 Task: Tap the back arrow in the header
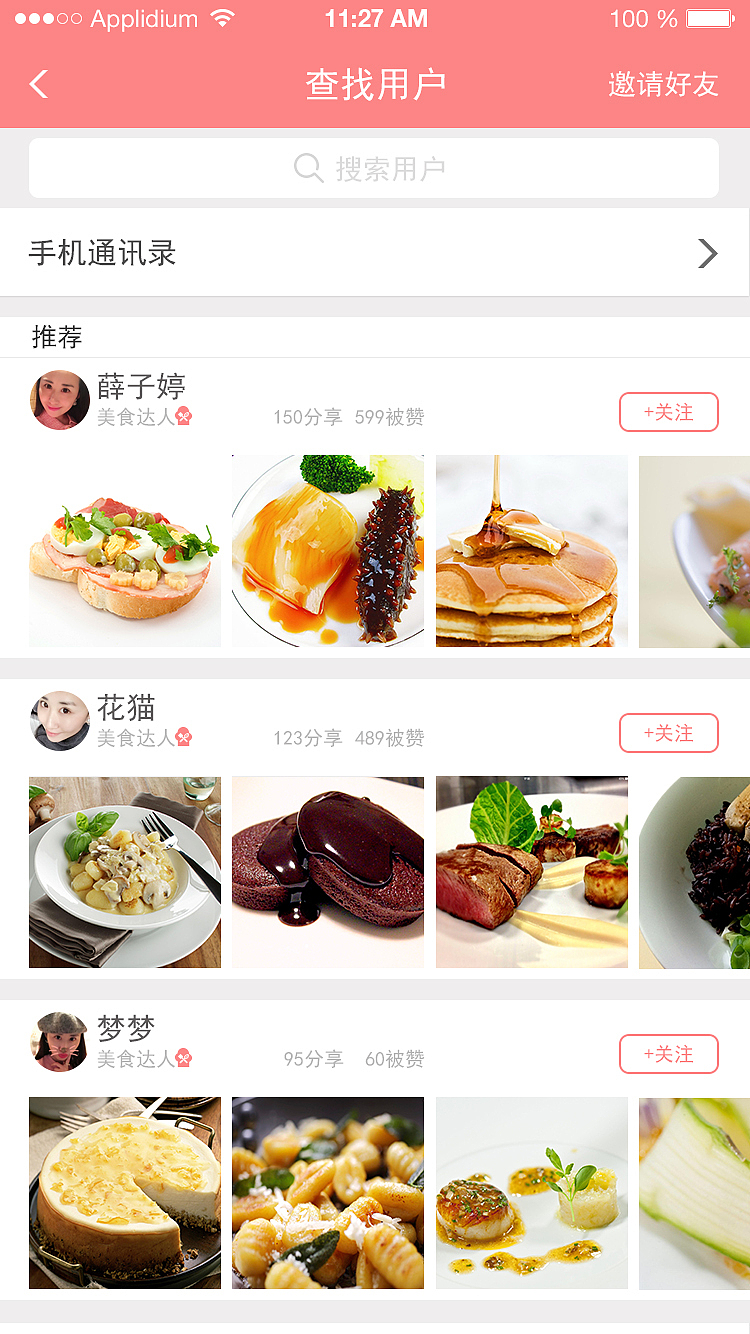pos(38,84)
